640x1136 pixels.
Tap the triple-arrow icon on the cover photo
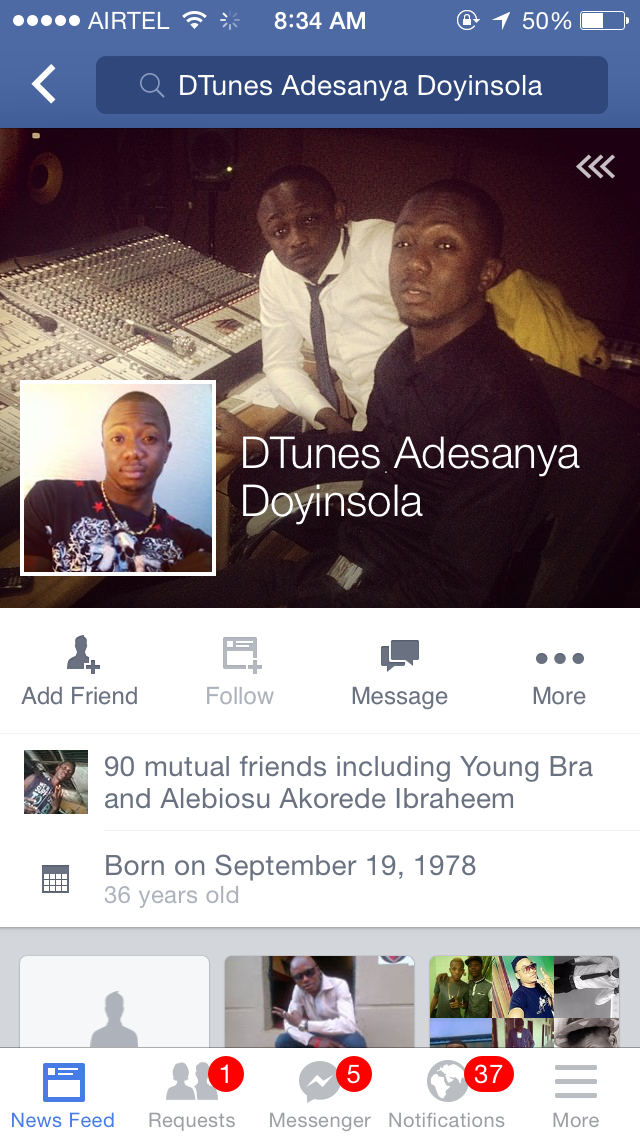[x=595, y=167]
